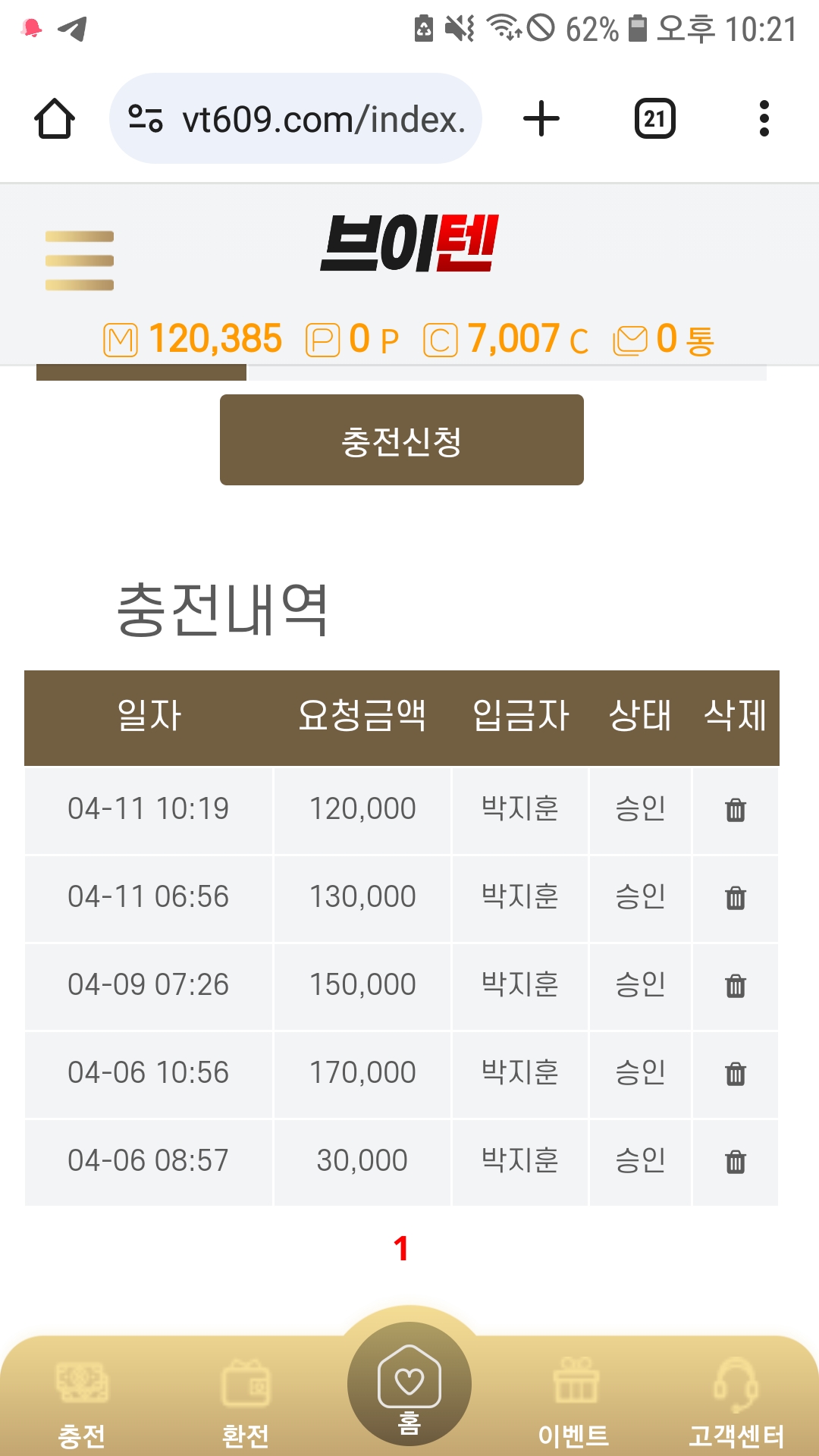819x1456 pixels.
Task: Go to page 1 of charge history
Action: tap(401, 1249)
